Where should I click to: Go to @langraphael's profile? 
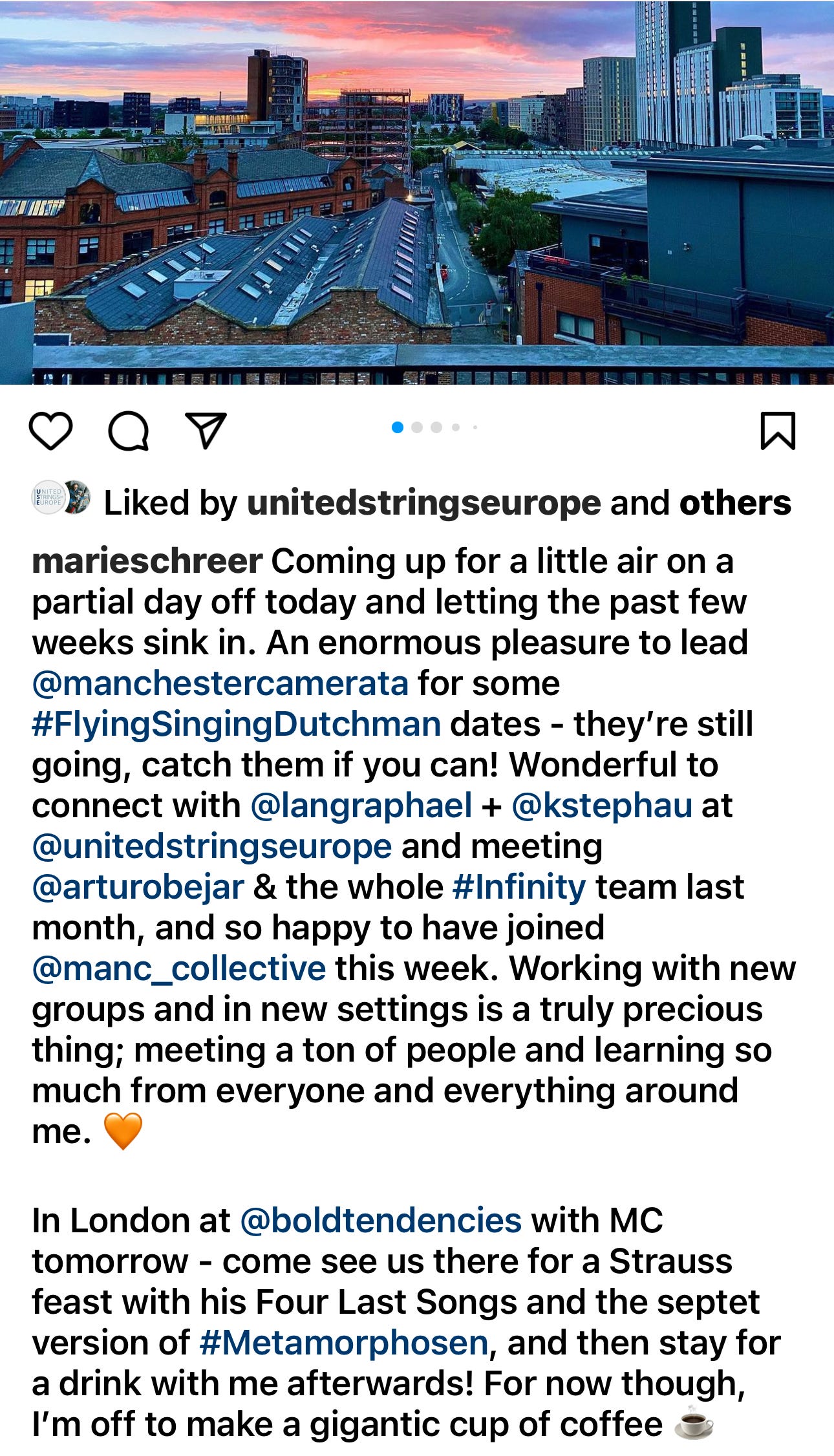361,806
